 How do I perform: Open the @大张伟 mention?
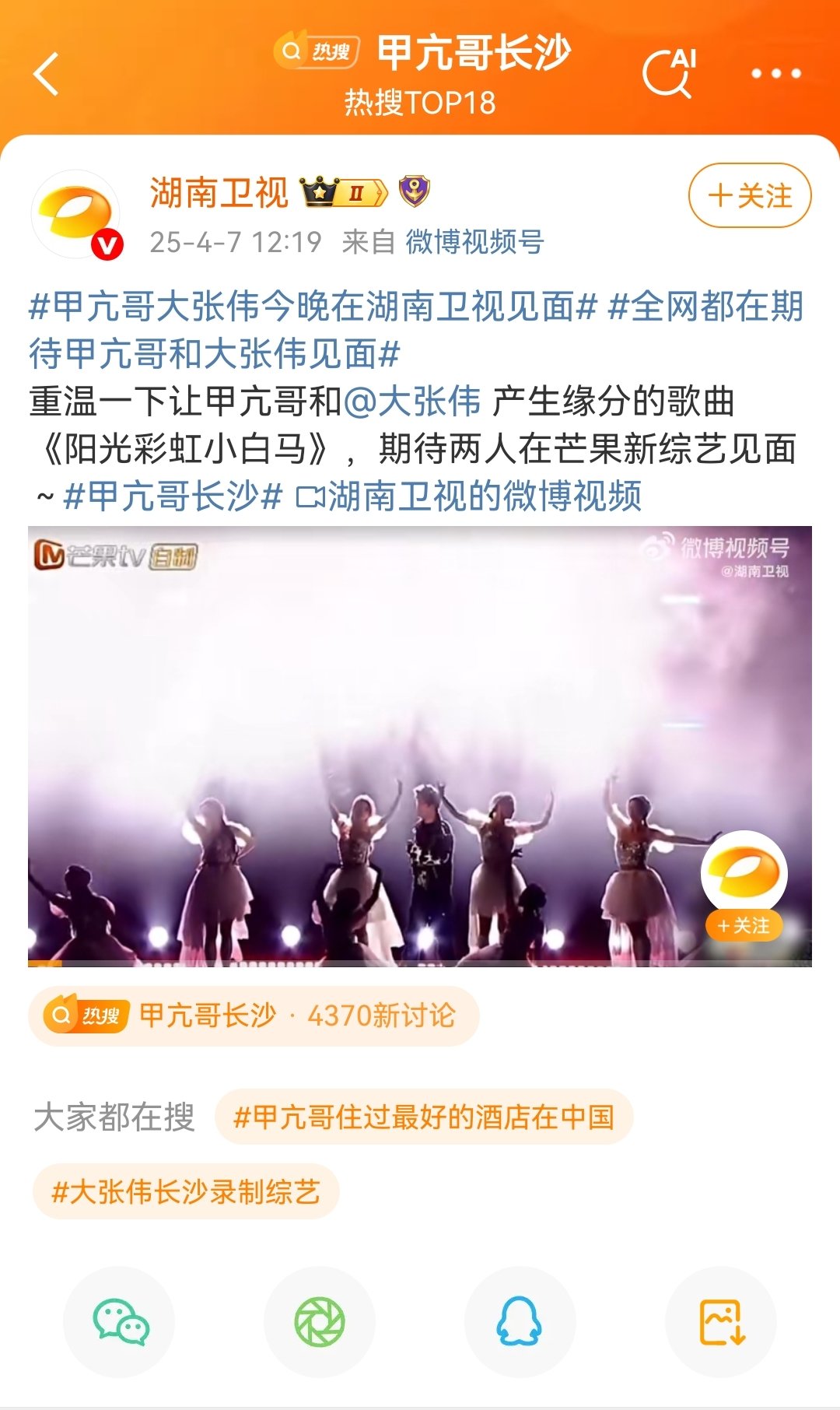coord(412,402)
